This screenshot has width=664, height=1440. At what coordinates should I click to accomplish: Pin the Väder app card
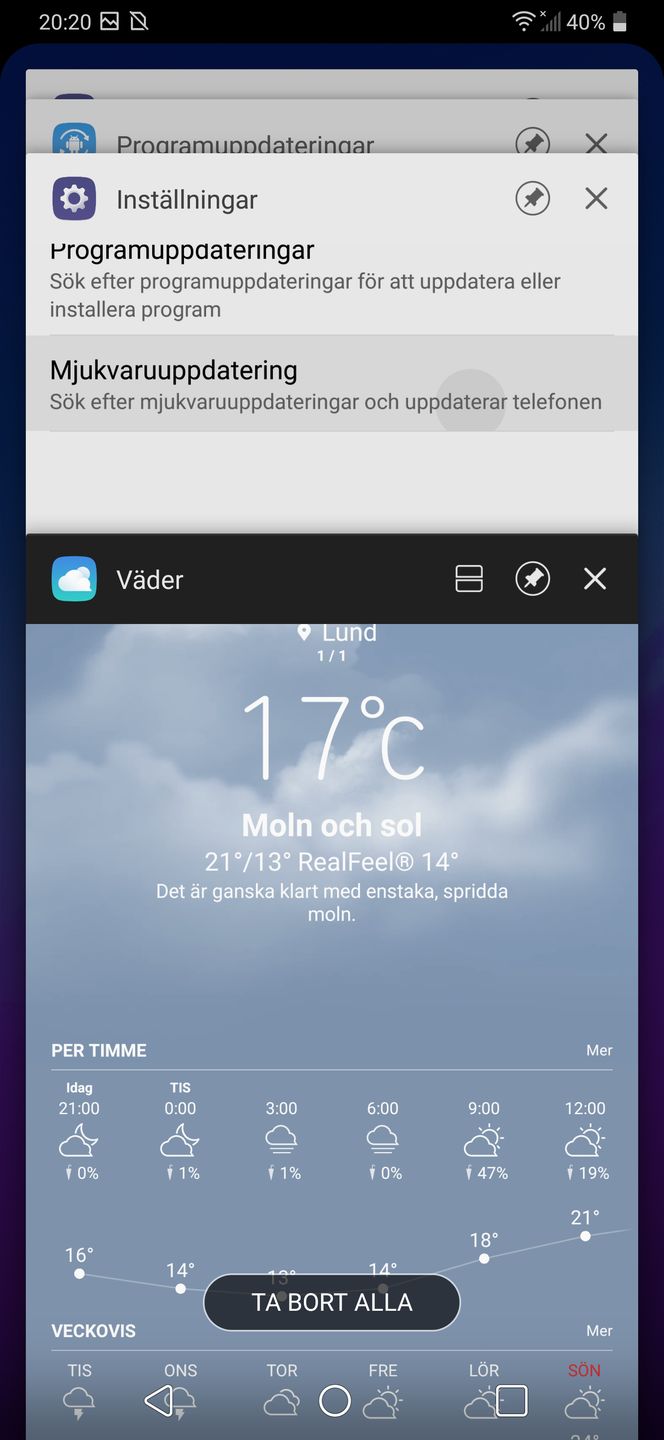point(533,578)
